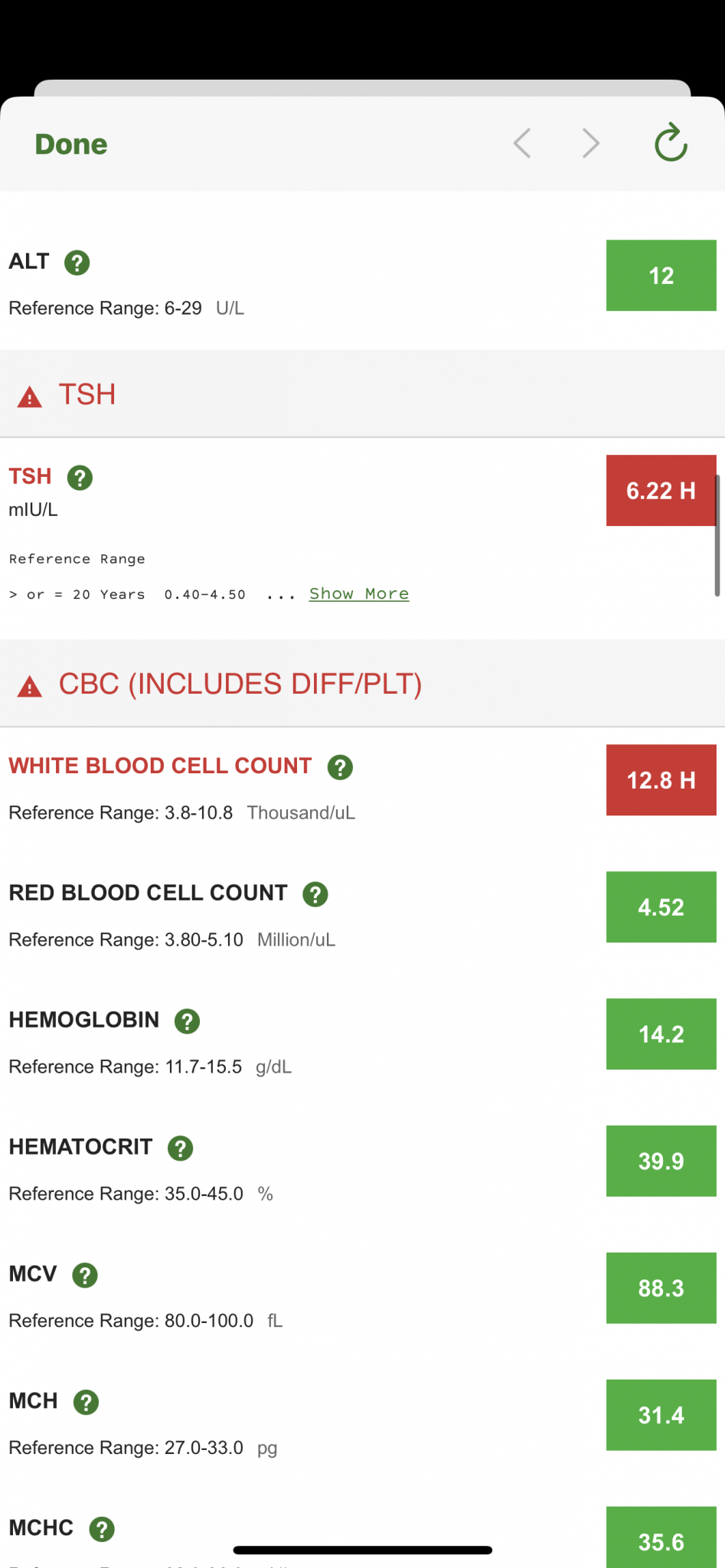
Task: View the Hemoglobin help info
Action: click(x=187, y=1021)
